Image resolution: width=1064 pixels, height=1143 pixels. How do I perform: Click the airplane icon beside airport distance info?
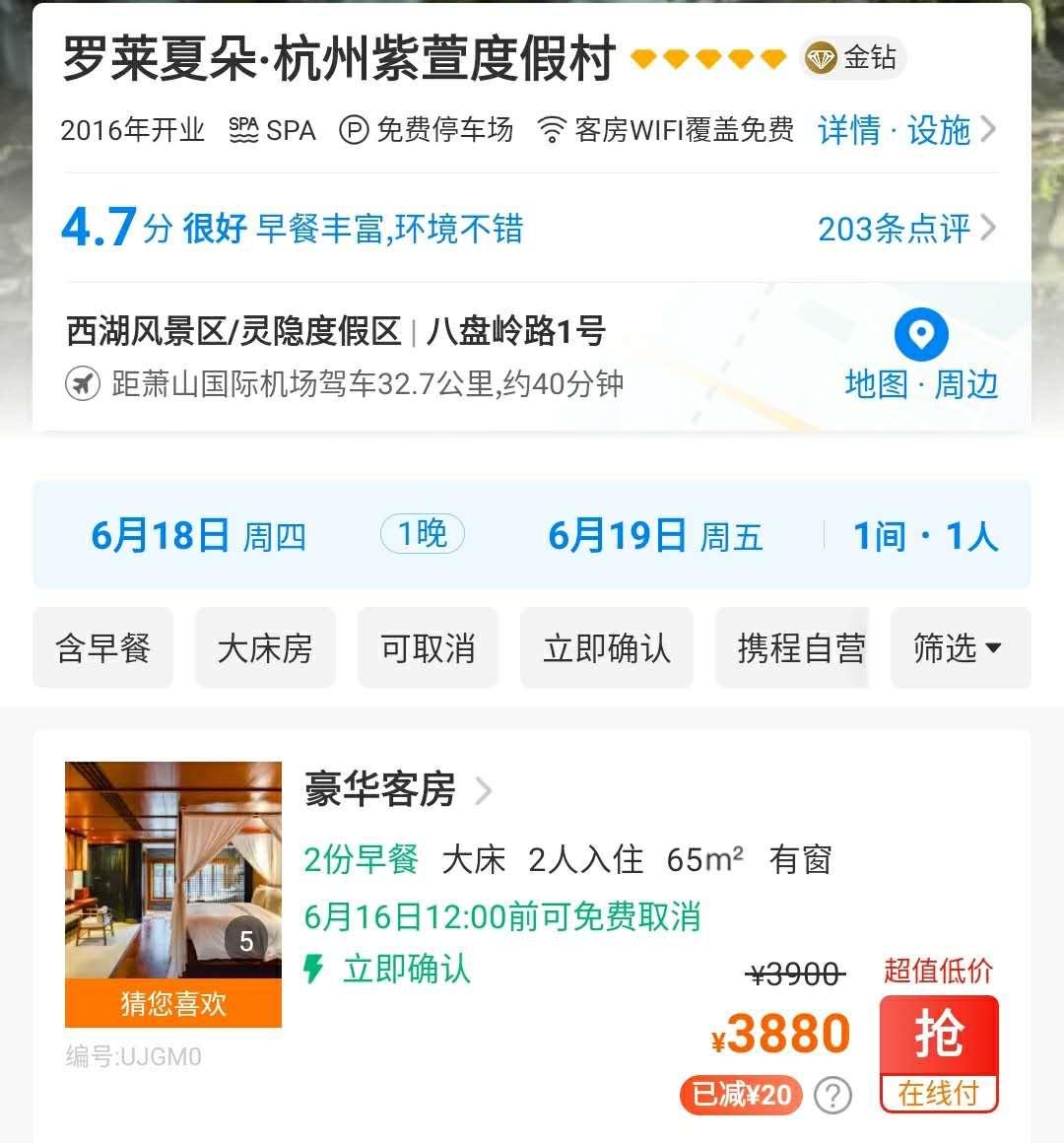(x=82, y=380)
